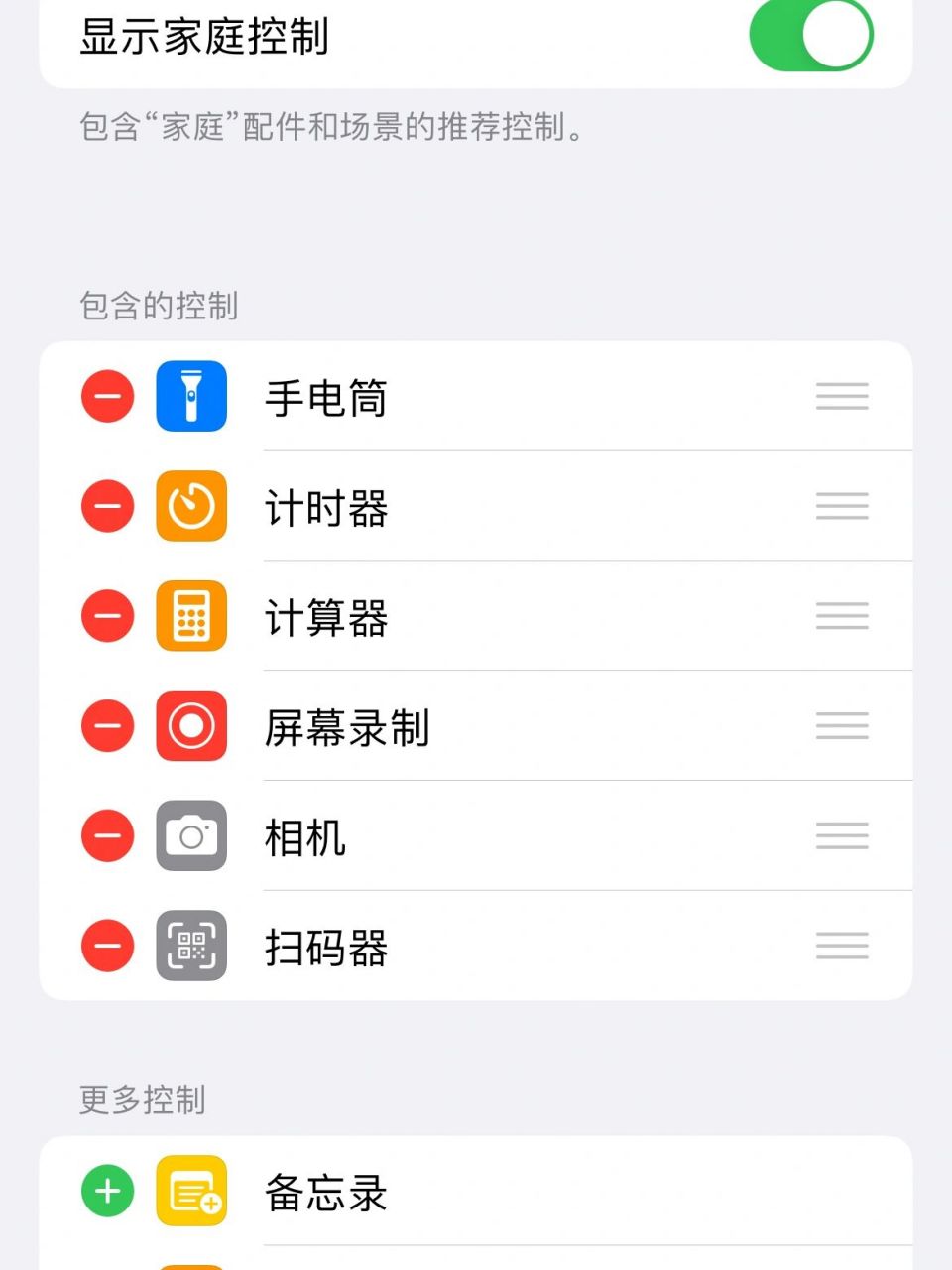Select the camera (相机) icon
The width and height of the screenshot is (952, 1270).
tap(190, 835)
